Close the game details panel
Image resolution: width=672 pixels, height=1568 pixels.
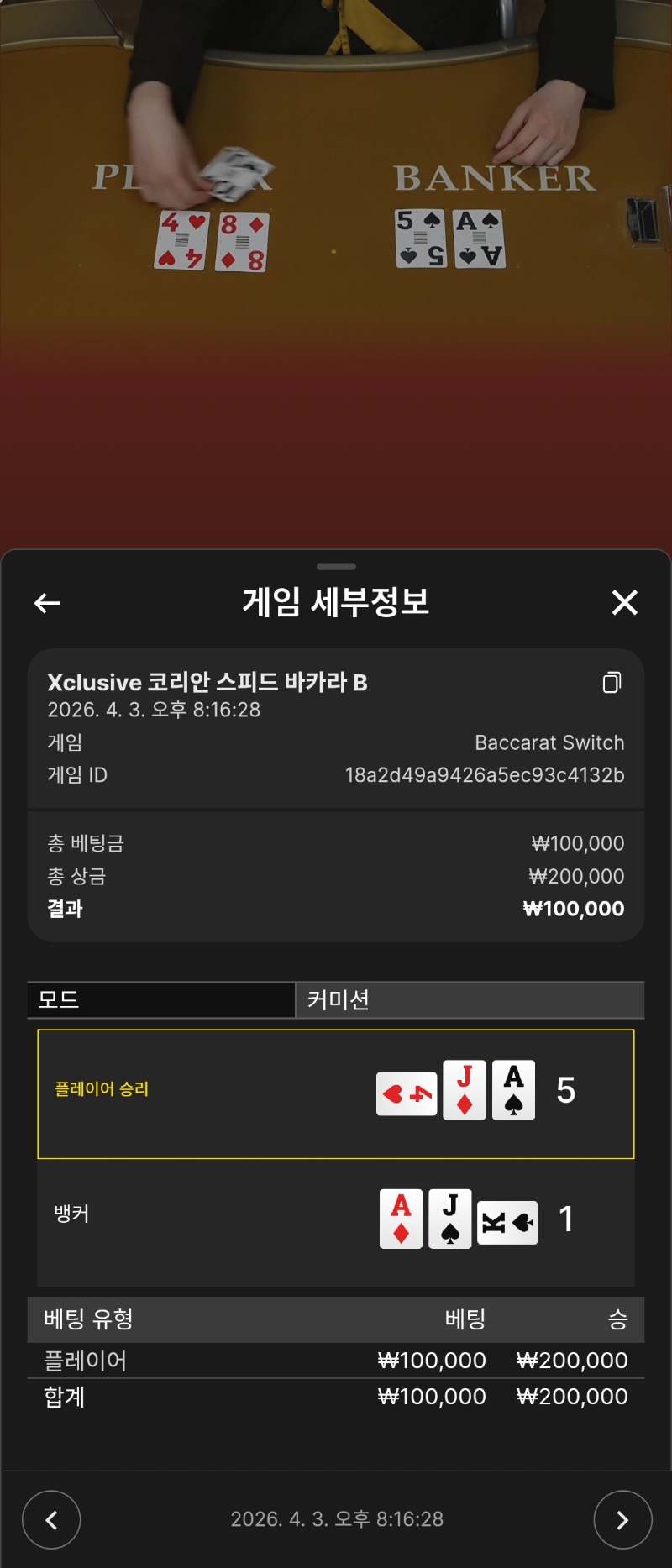[x=624, y=602]
